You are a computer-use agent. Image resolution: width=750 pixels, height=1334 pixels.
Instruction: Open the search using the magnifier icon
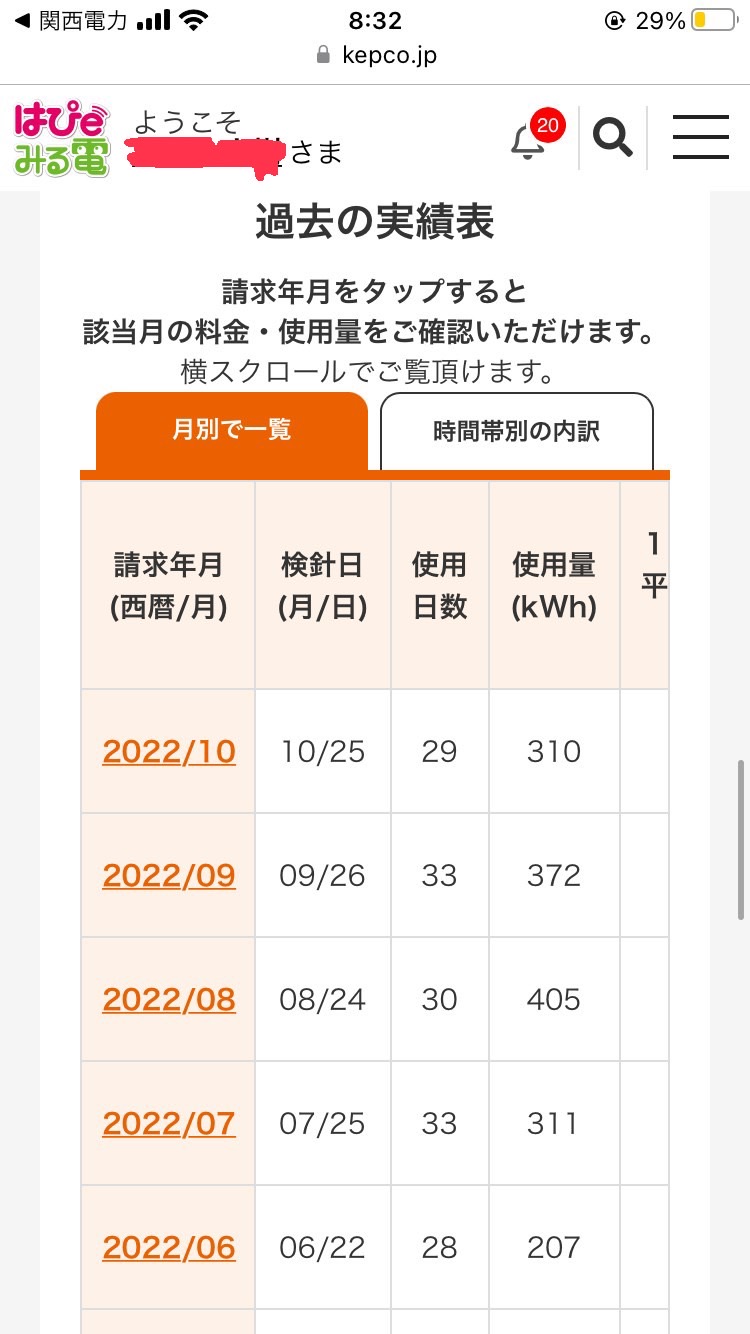(x=613, y=138)
